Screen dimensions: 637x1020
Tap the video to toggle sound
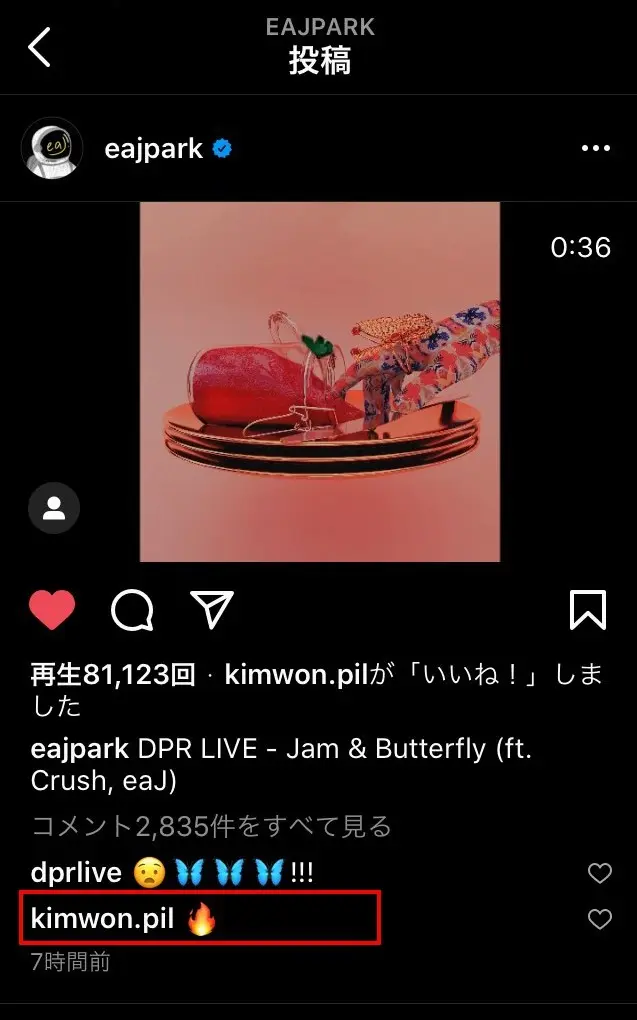[x=319, y=382]
